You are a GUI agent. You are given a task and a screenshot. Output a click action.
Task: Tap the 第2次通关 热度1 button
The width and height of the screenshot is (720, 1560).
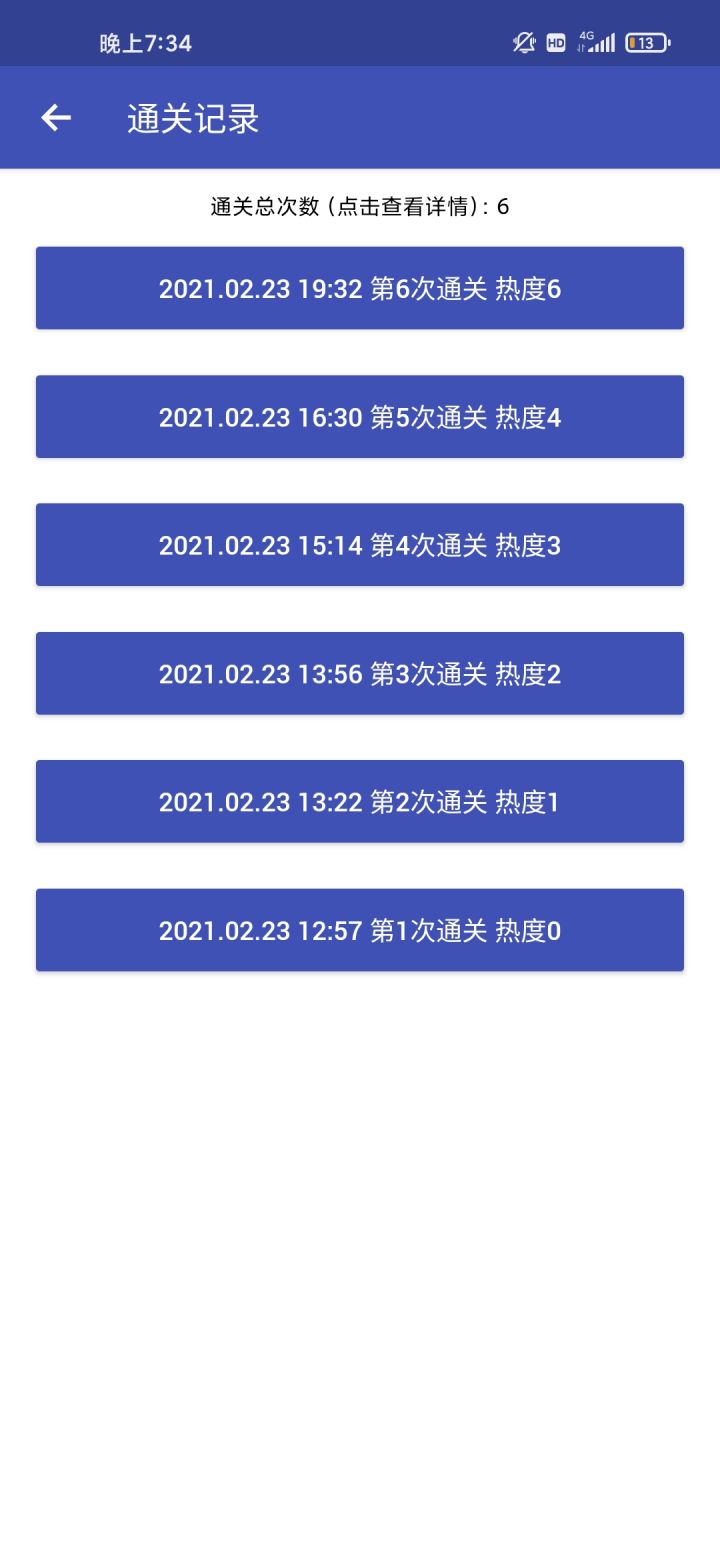[x=360, y=801]
